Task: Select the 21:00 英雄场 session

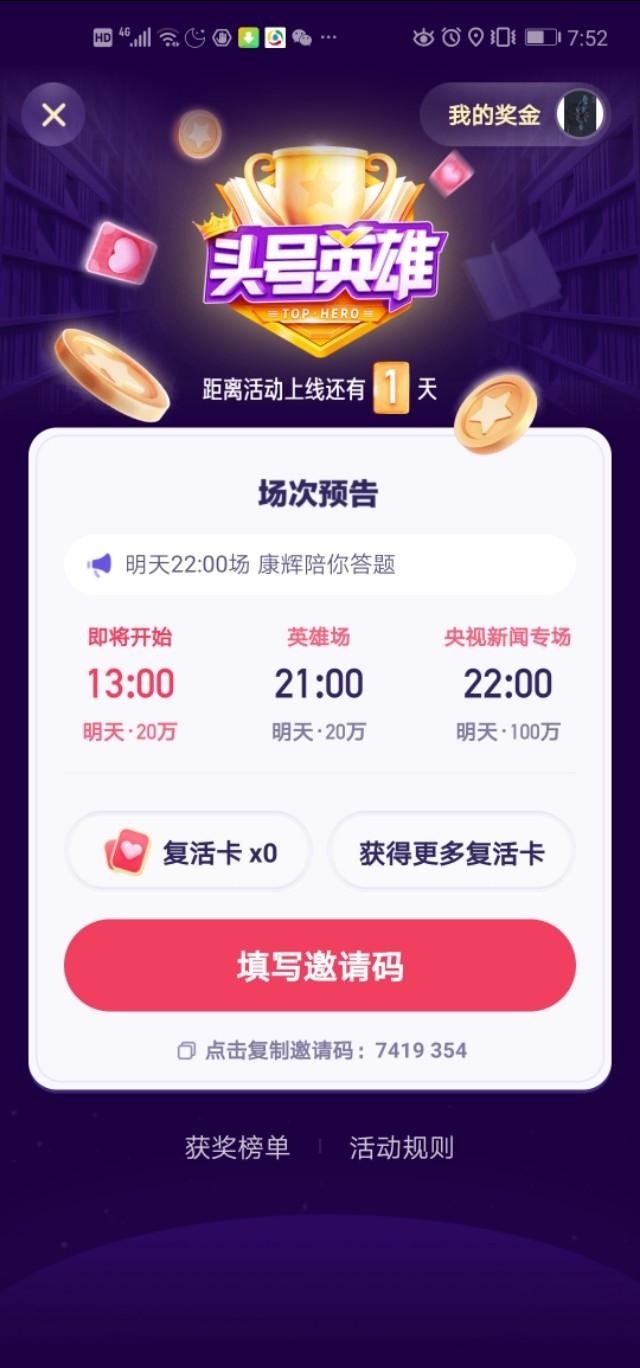Action: [319, 685]
